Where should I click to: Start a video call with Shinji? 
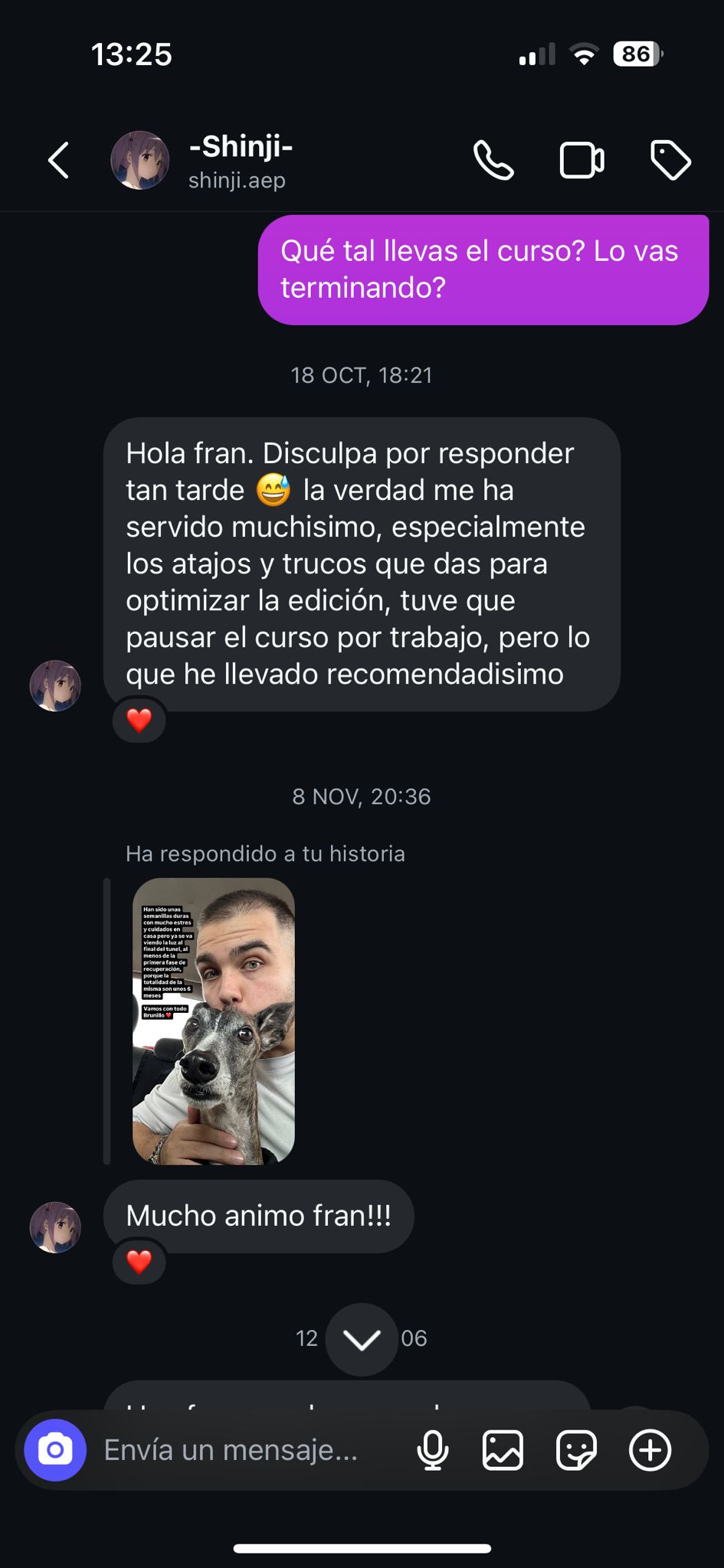pos(581,160)
